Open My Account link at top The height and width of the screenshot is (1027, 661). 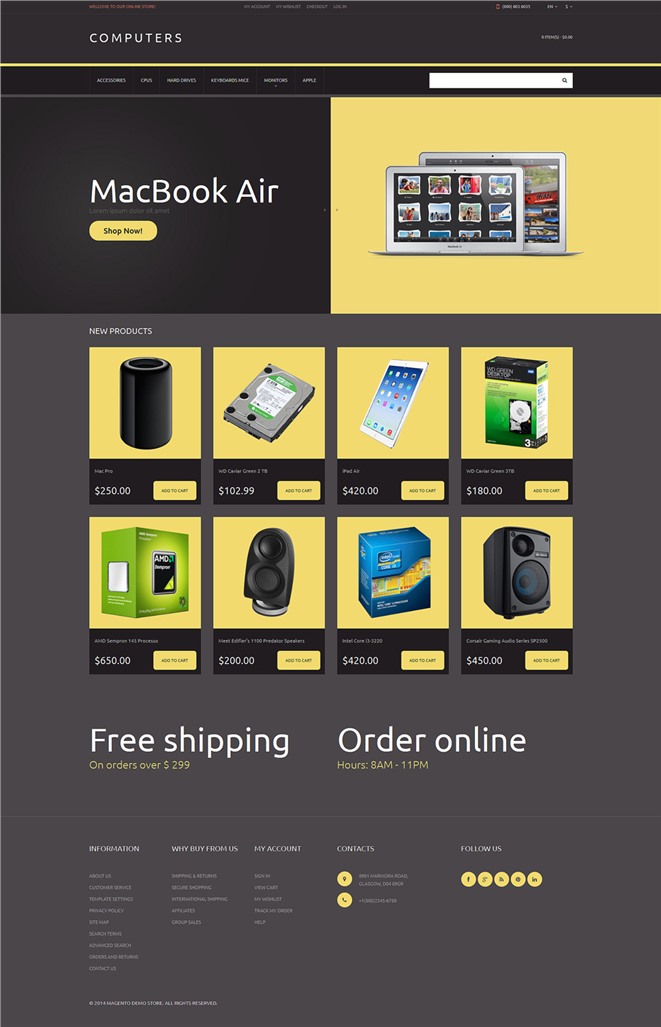coord(259,6)
